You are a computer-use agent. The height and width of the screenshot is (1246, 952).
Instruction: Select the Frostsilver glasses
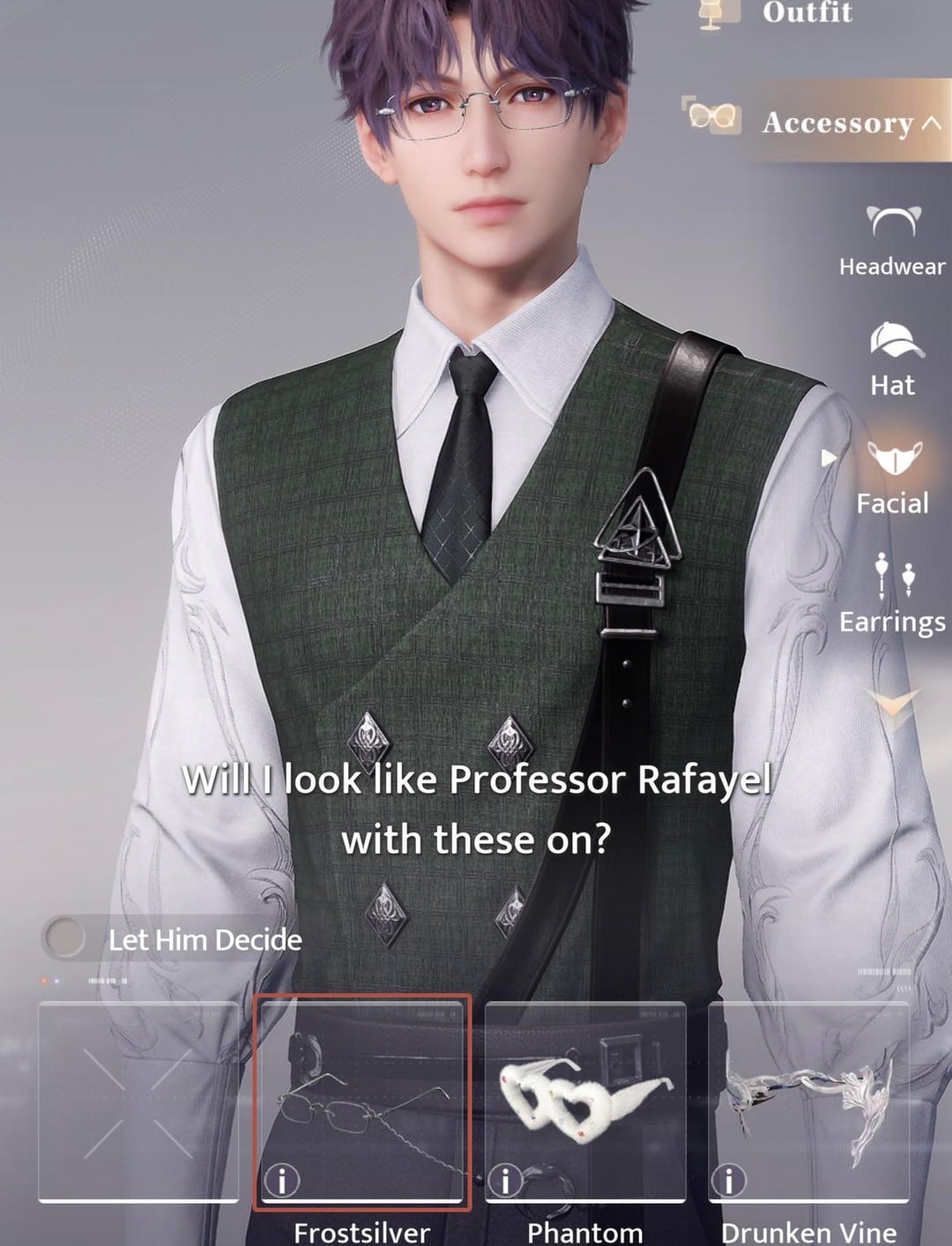pos(362,1093)
